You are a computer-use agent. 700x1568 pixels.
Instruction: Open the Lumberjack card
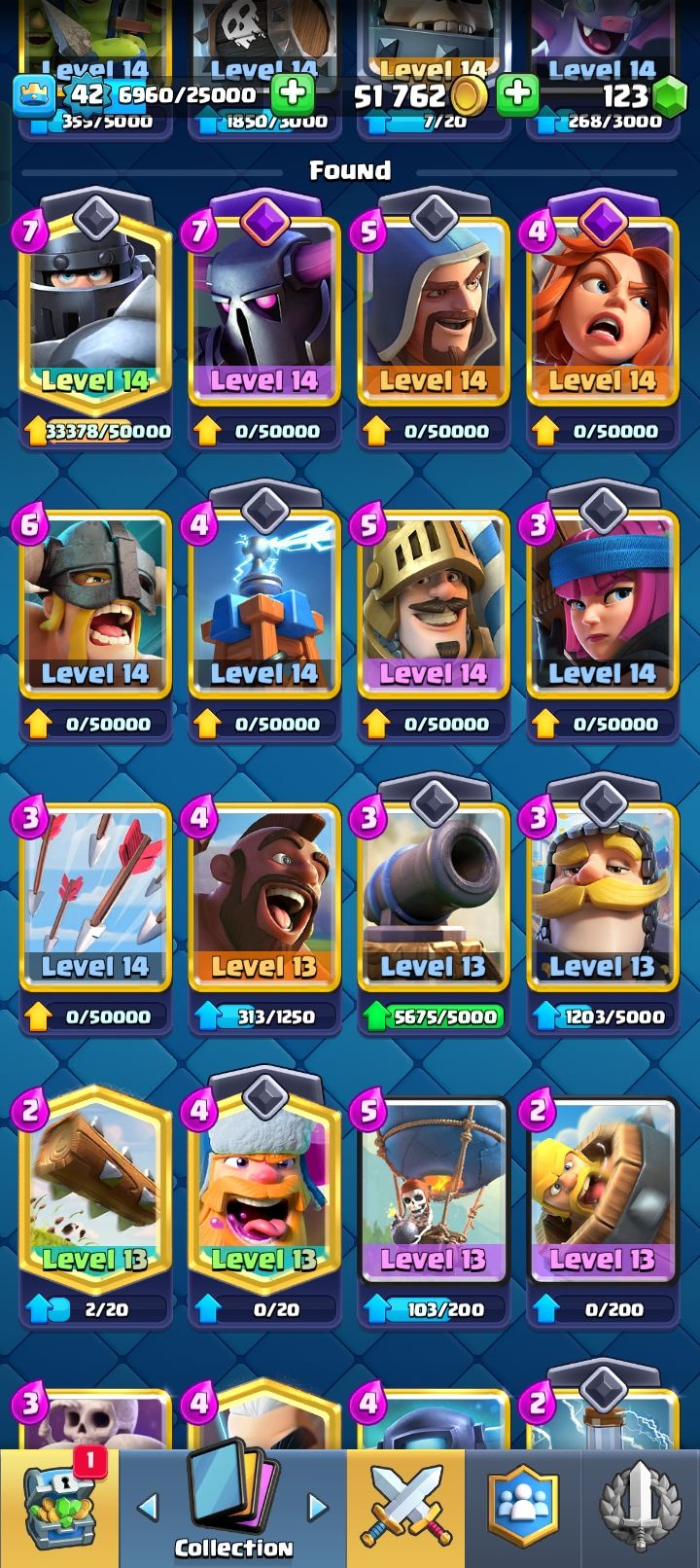(263, 1189)
